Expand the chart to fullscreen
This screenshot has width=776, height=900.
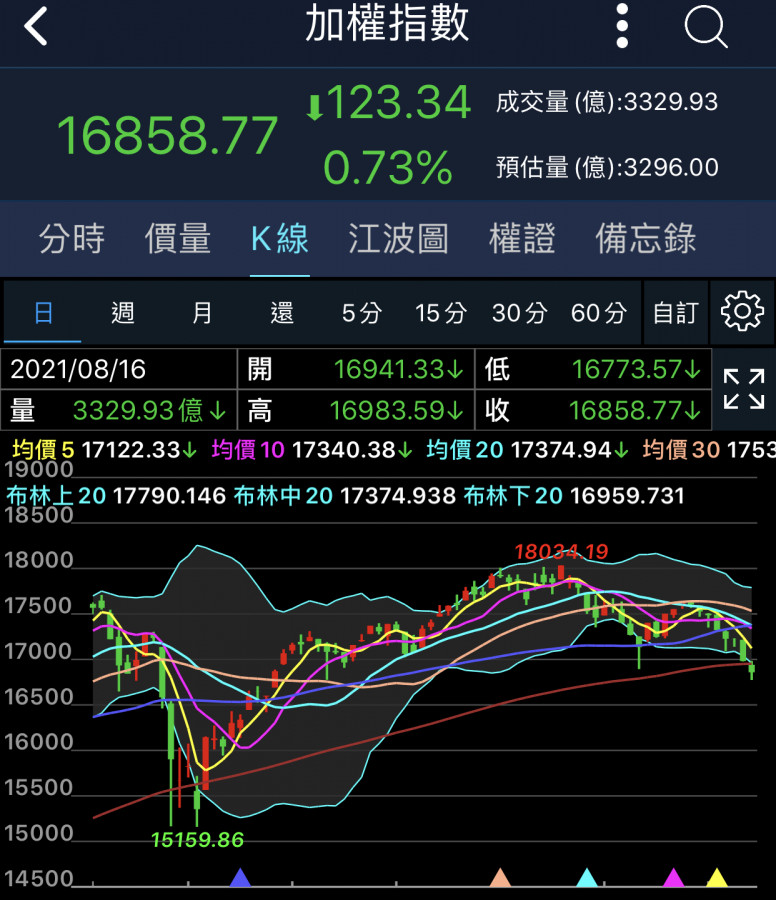pos(744,389)
